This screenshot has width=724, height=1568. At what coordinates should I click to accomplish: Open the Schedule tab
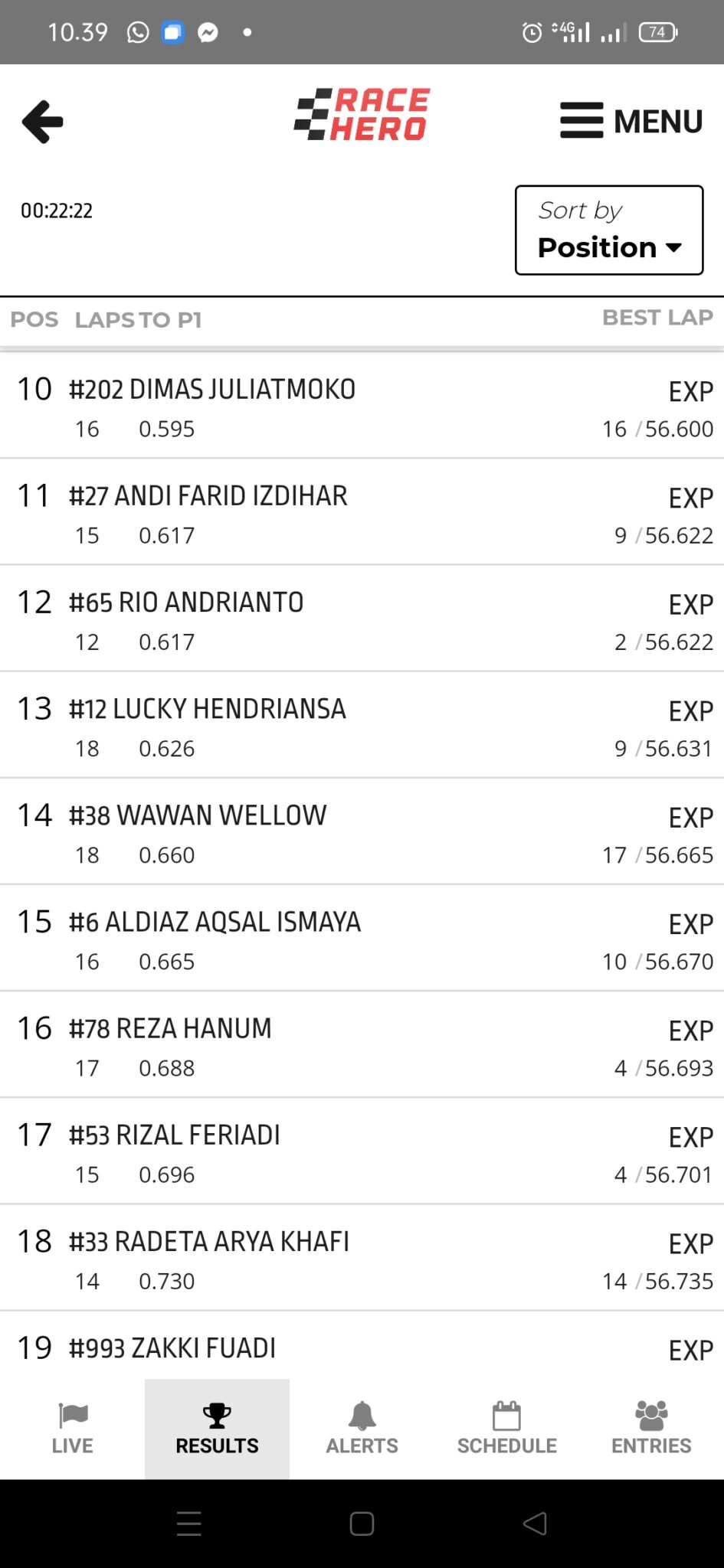pyautogui.click(x=506, y=1429)
